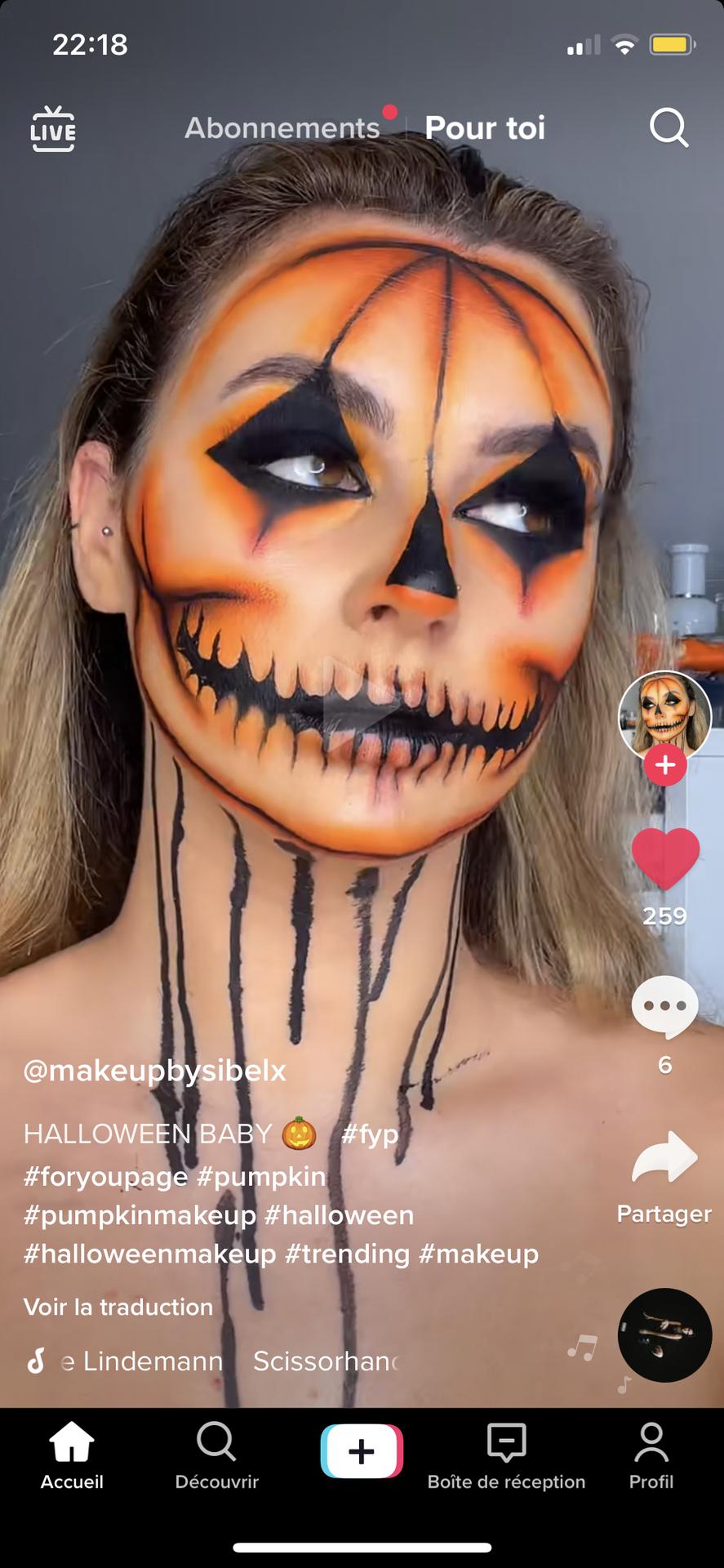Open the #pumpkinmakeup hashtag
724x1568 pixels.
[140, 1215]
